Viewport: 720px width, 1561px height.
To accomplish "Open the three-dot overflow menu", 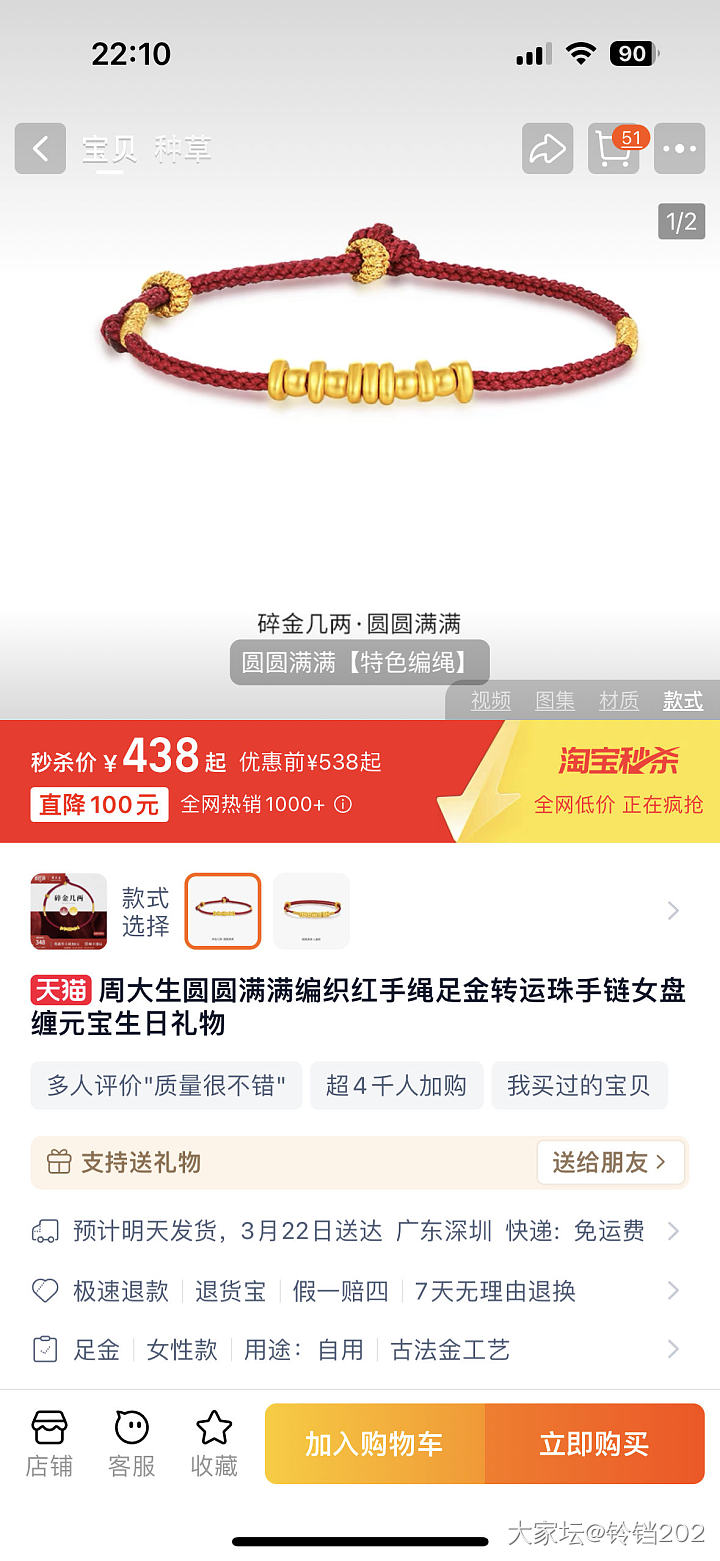I will [679, 149].
